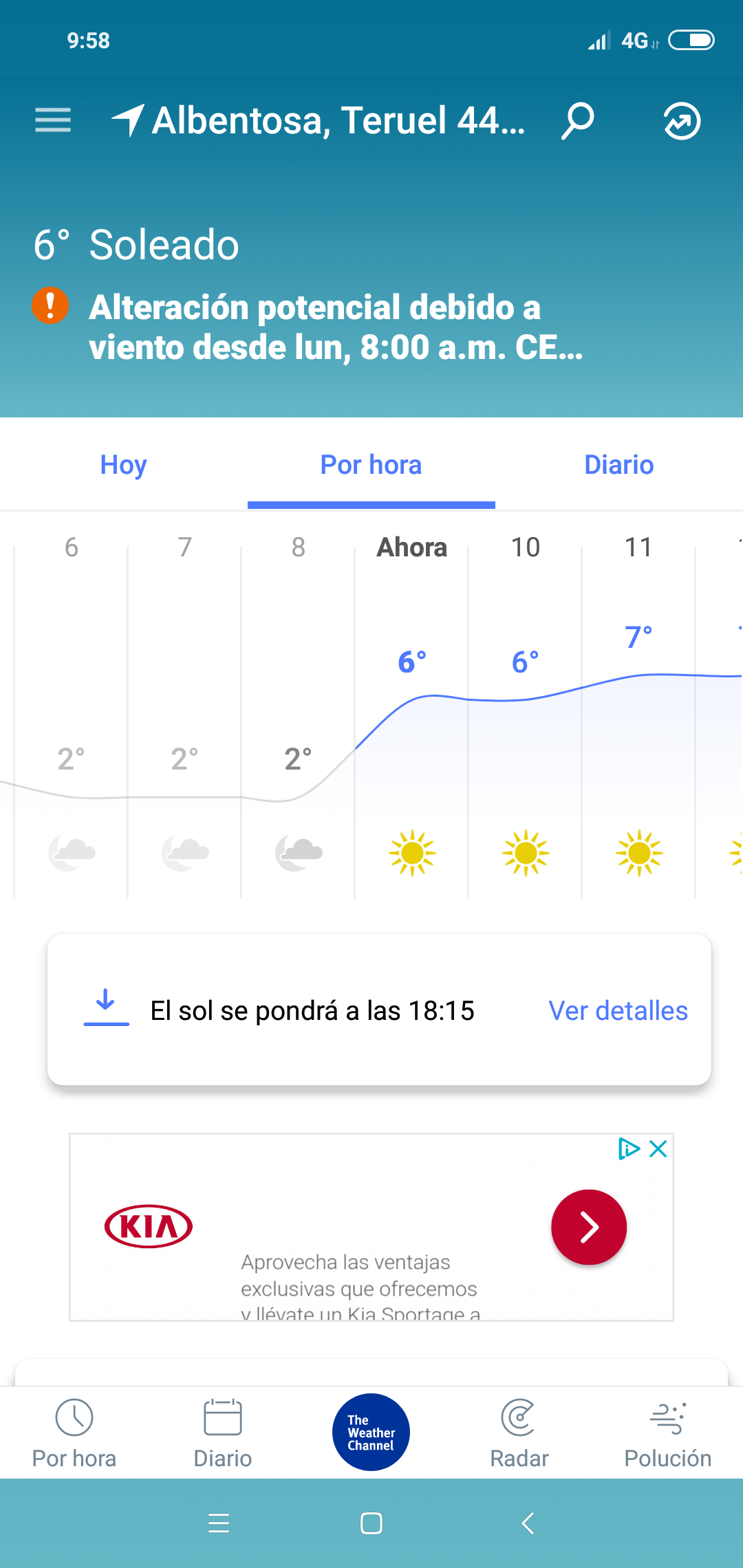Go back using system back button
This screenshot has width=743, height=1568.
[528, 1523]
